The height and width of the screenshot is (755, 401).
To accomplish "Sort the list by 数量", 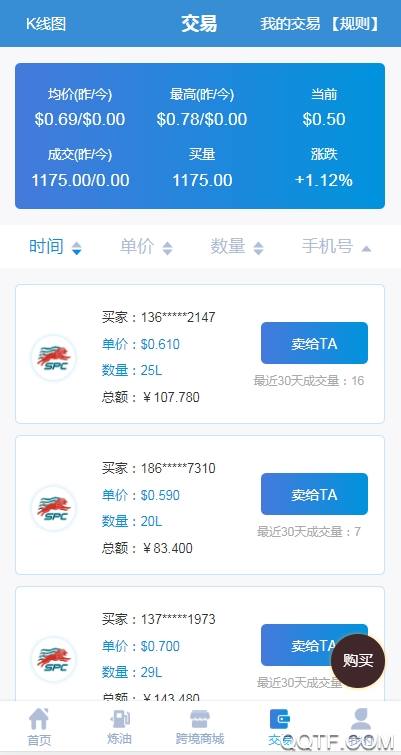I will pyautogui.click(x=237, y=247).
